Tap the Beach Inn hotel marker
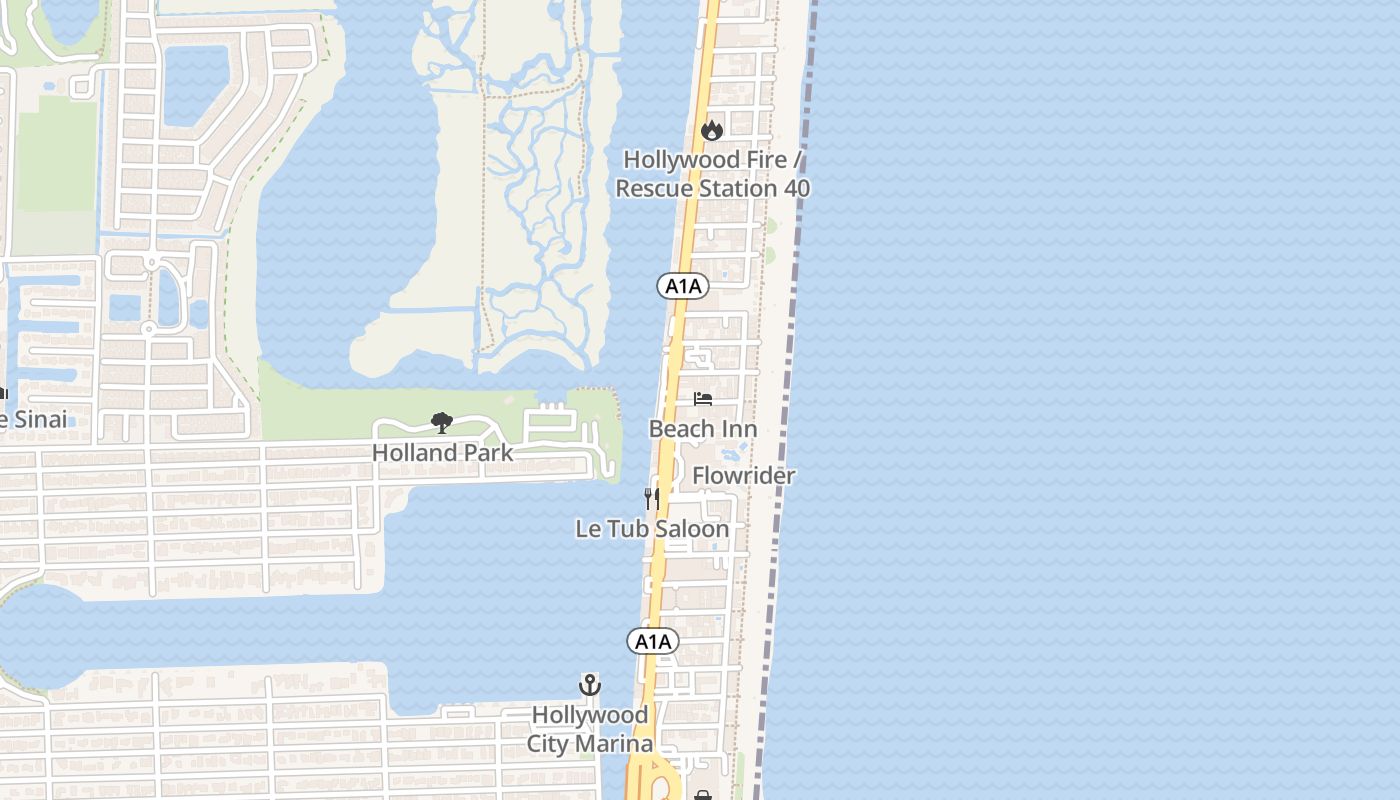The image size is (1400, 800). pos(703,399)
